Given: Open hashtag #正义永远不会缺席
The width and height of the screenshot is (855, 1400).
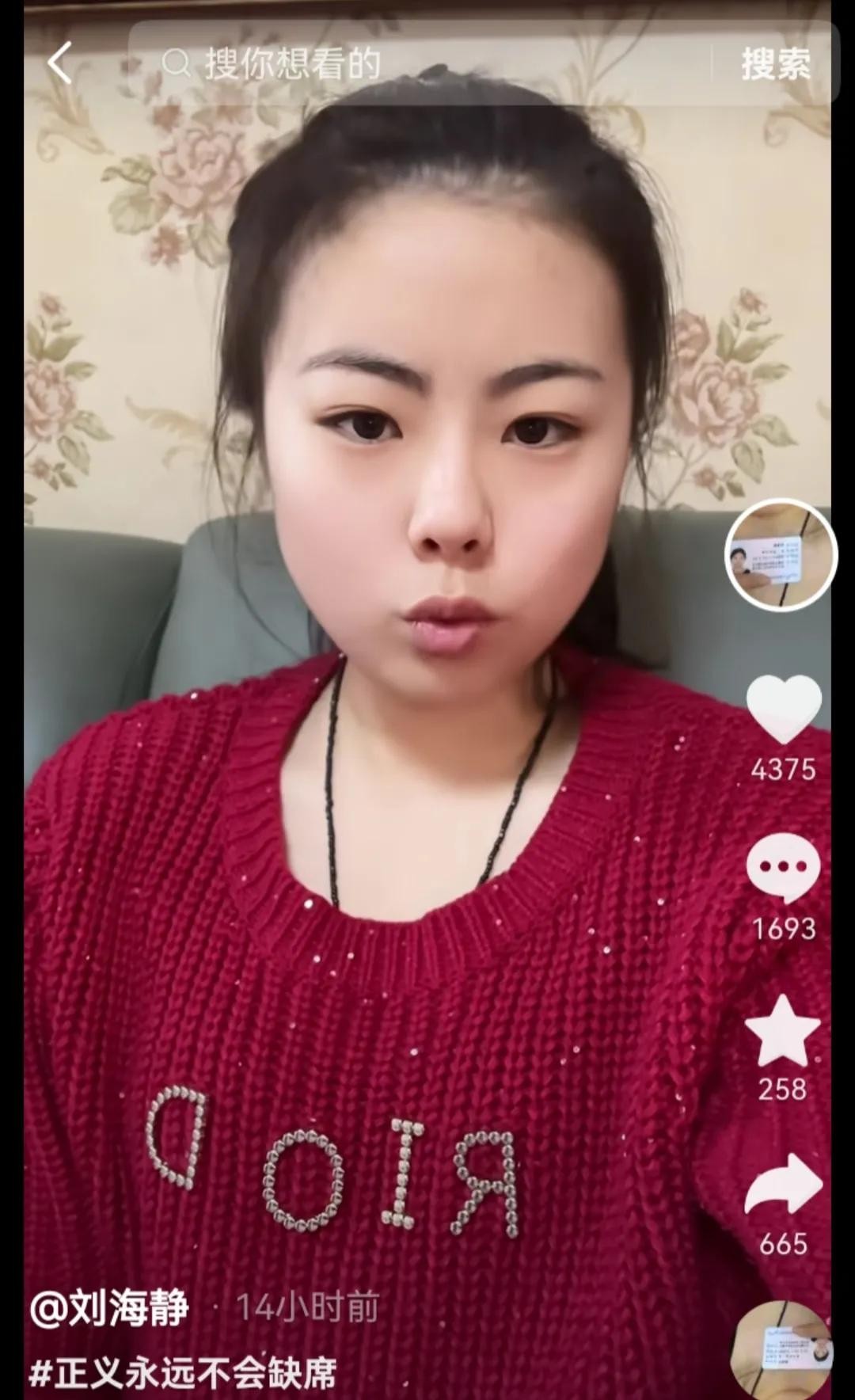Looking at the screenshot, I should click(x=184, y=1372).
